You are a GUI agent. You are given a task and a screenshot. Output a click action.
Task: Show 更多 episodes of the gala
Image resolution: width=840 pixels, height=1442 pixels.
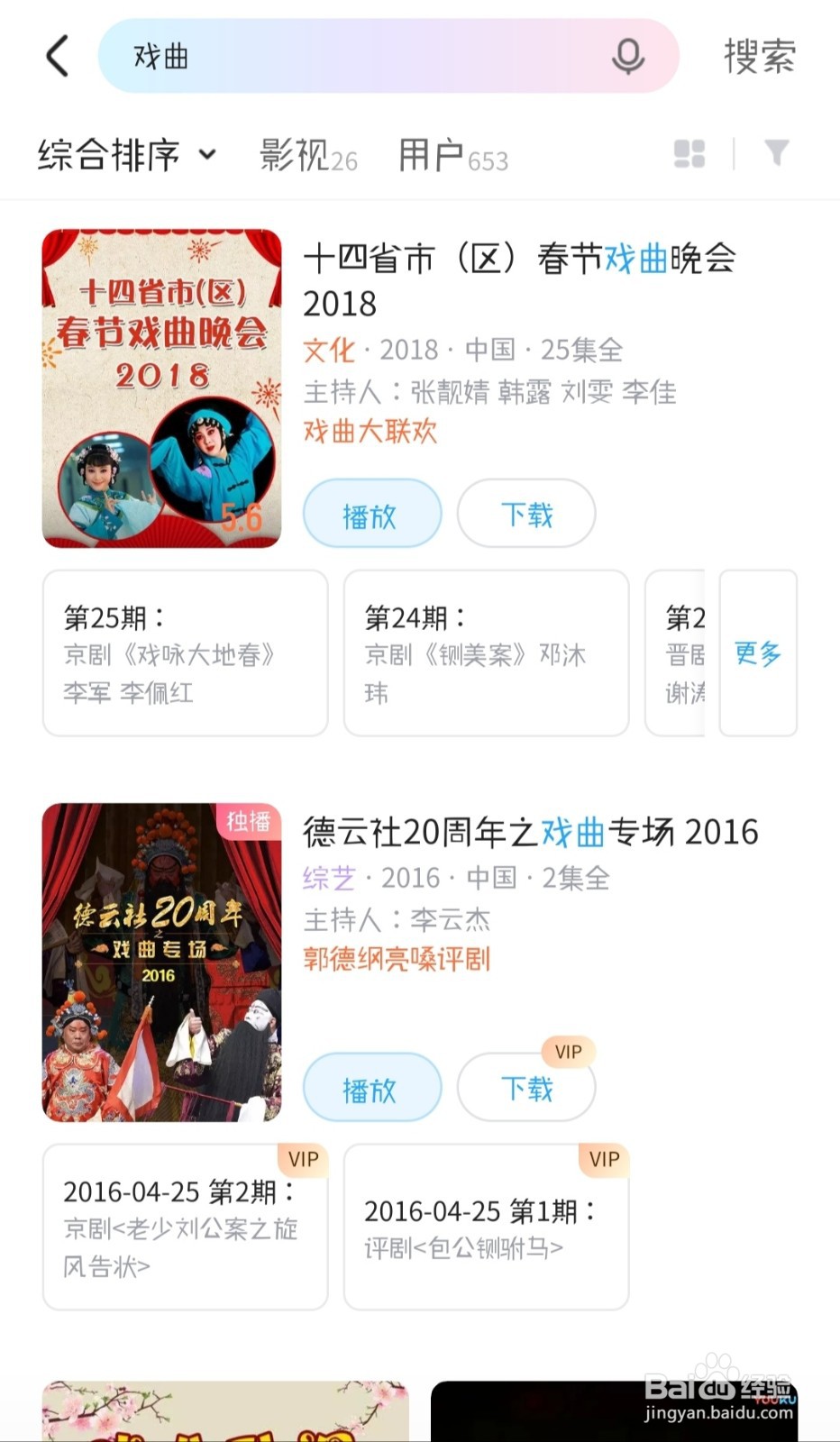tap(758, 653)
